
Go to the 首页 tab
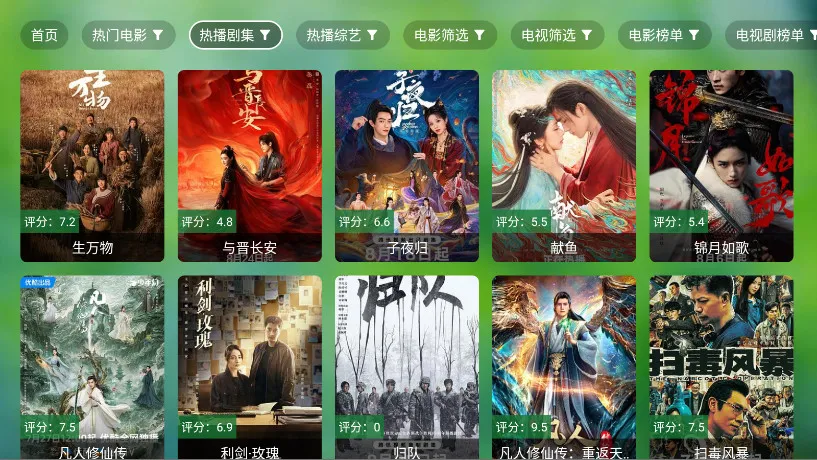tap(44, 35)
